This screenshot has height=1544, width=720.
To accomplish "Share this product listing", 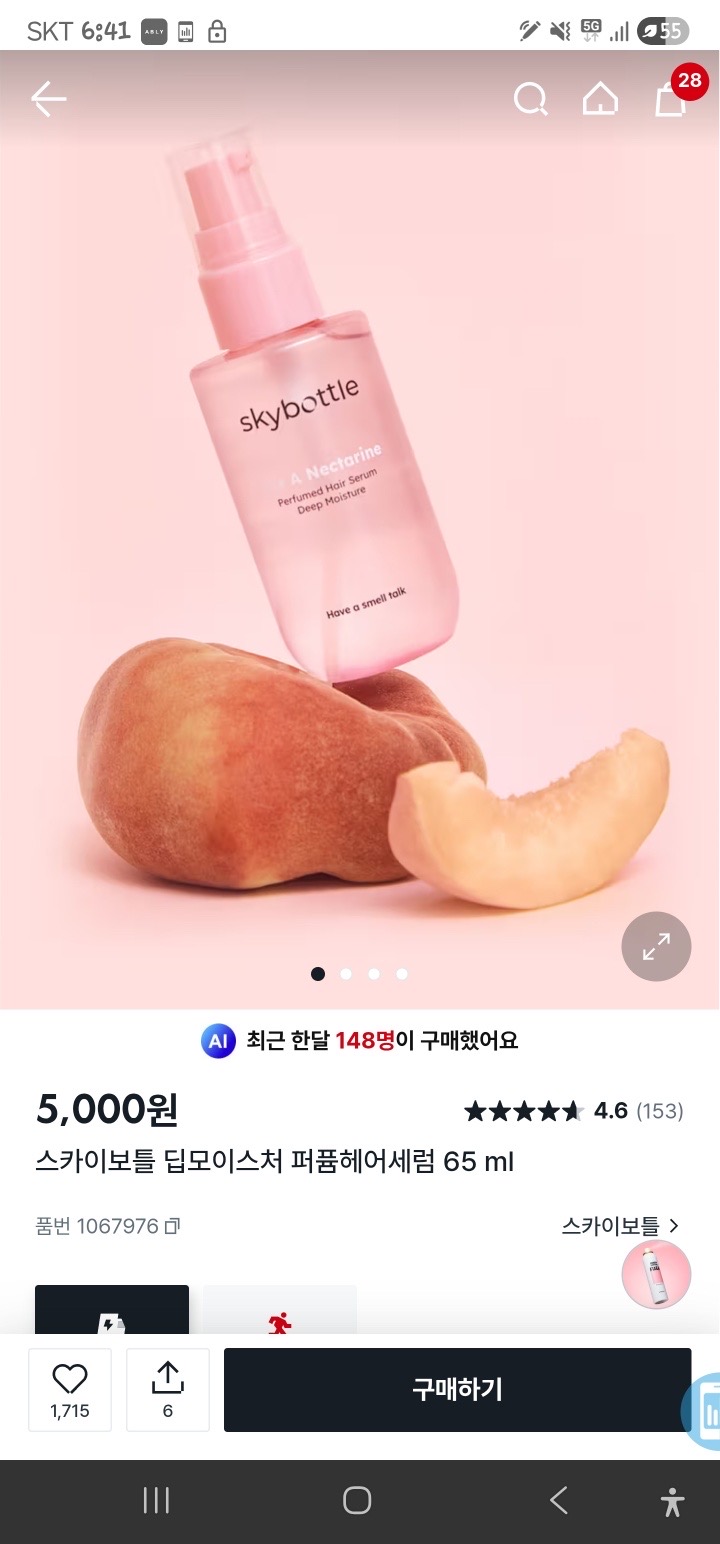I will [167, 1389].
